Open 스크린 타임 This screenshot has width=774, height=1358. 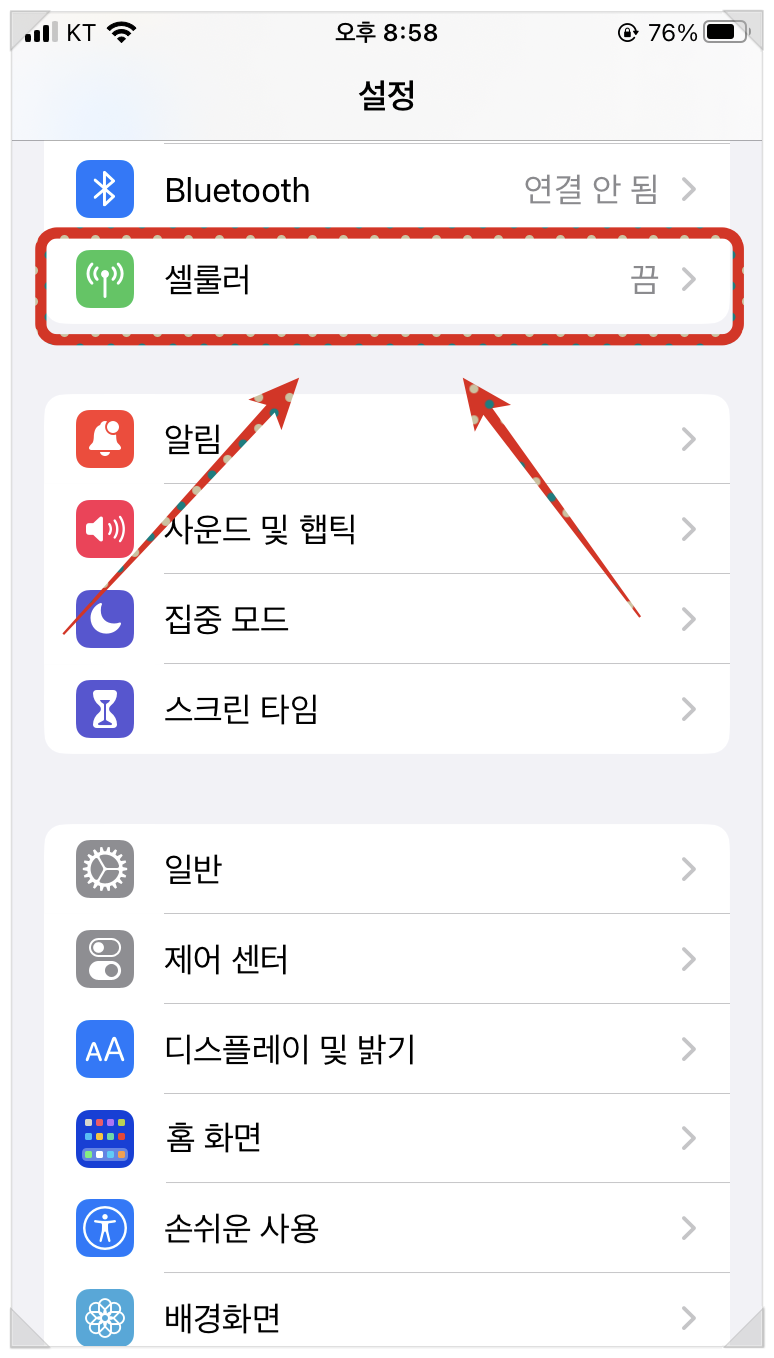[x=387, y=709]
